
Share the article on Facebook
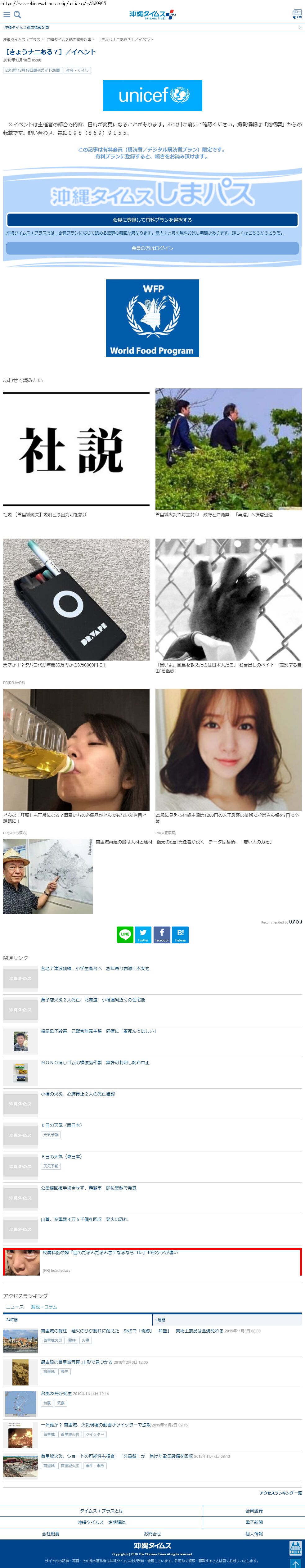coord(162,934)
